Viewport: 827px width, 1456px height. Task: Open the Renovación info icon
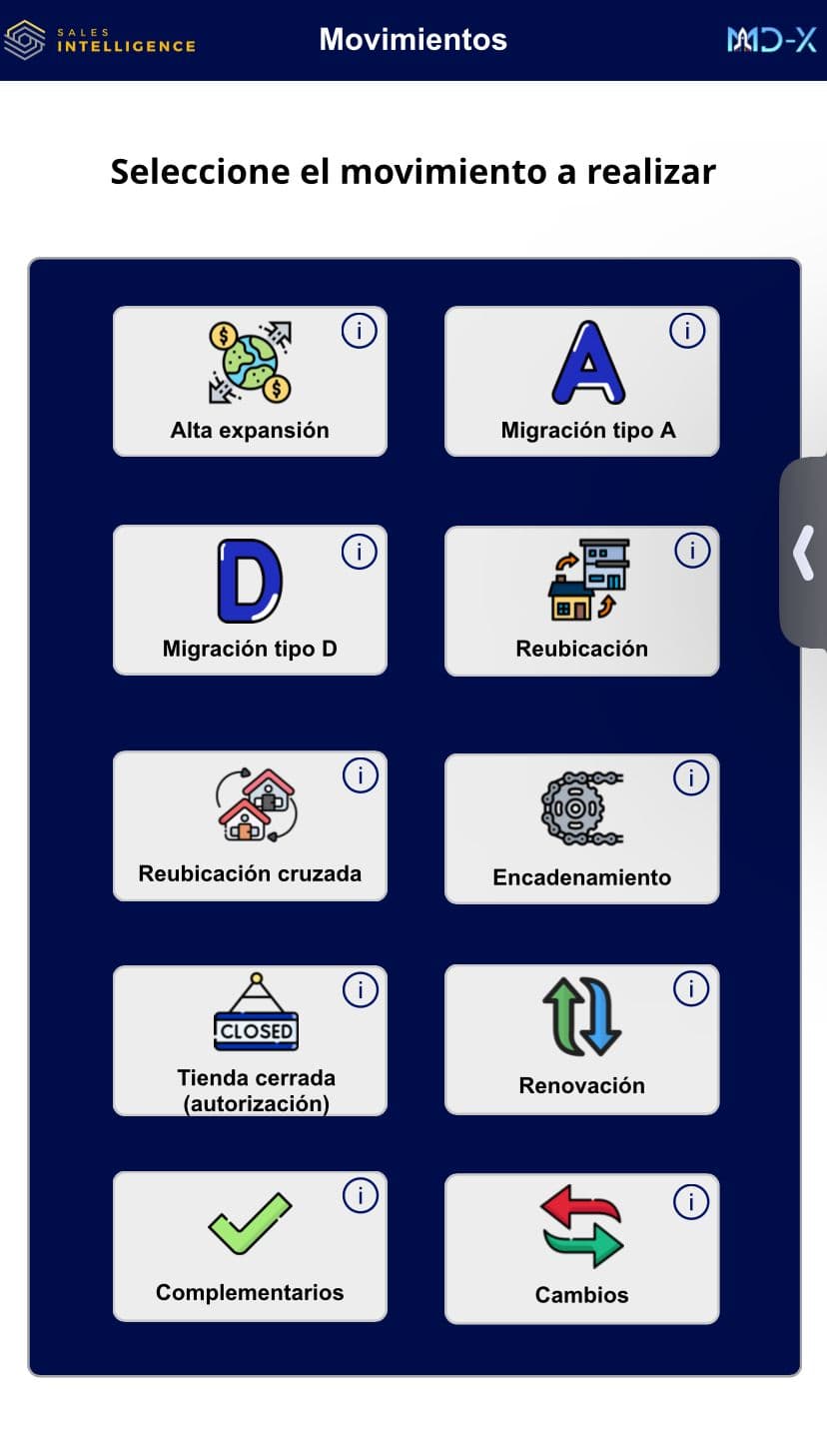pyautogui.click(x=691, y=988)
